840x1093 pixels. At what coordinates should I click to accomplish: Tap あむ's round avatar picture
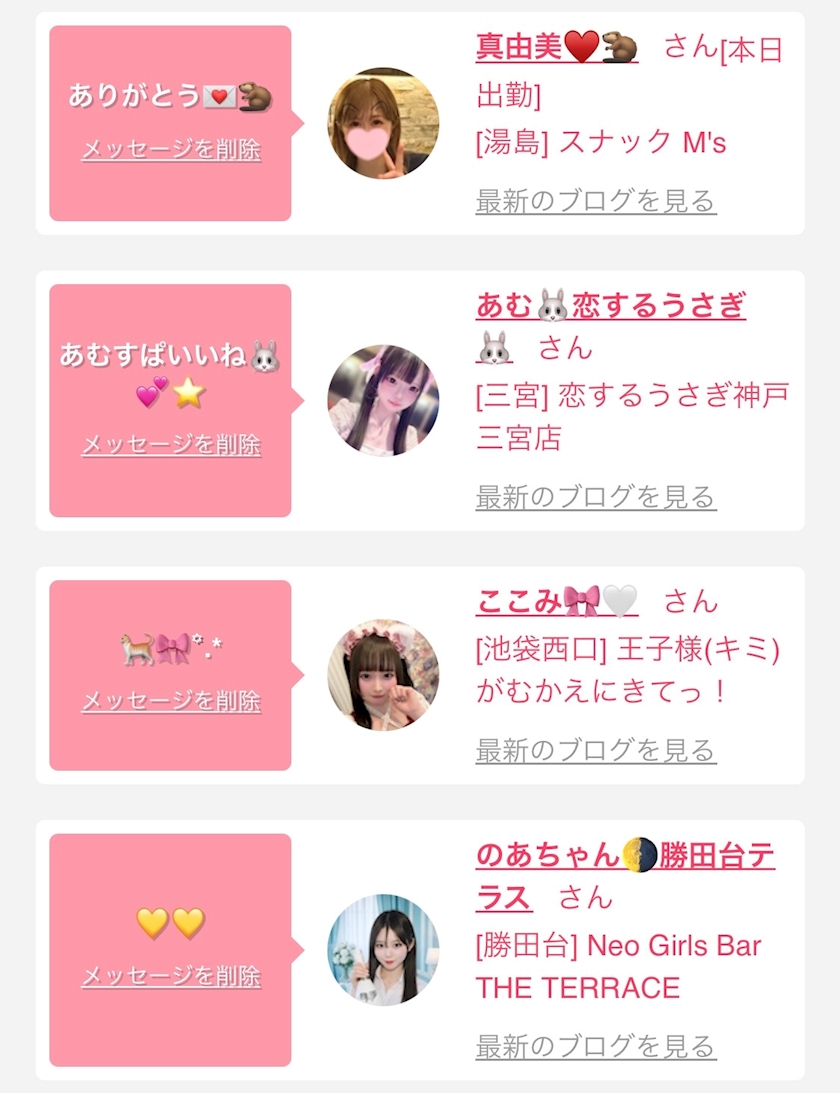[x=383, y=400]
